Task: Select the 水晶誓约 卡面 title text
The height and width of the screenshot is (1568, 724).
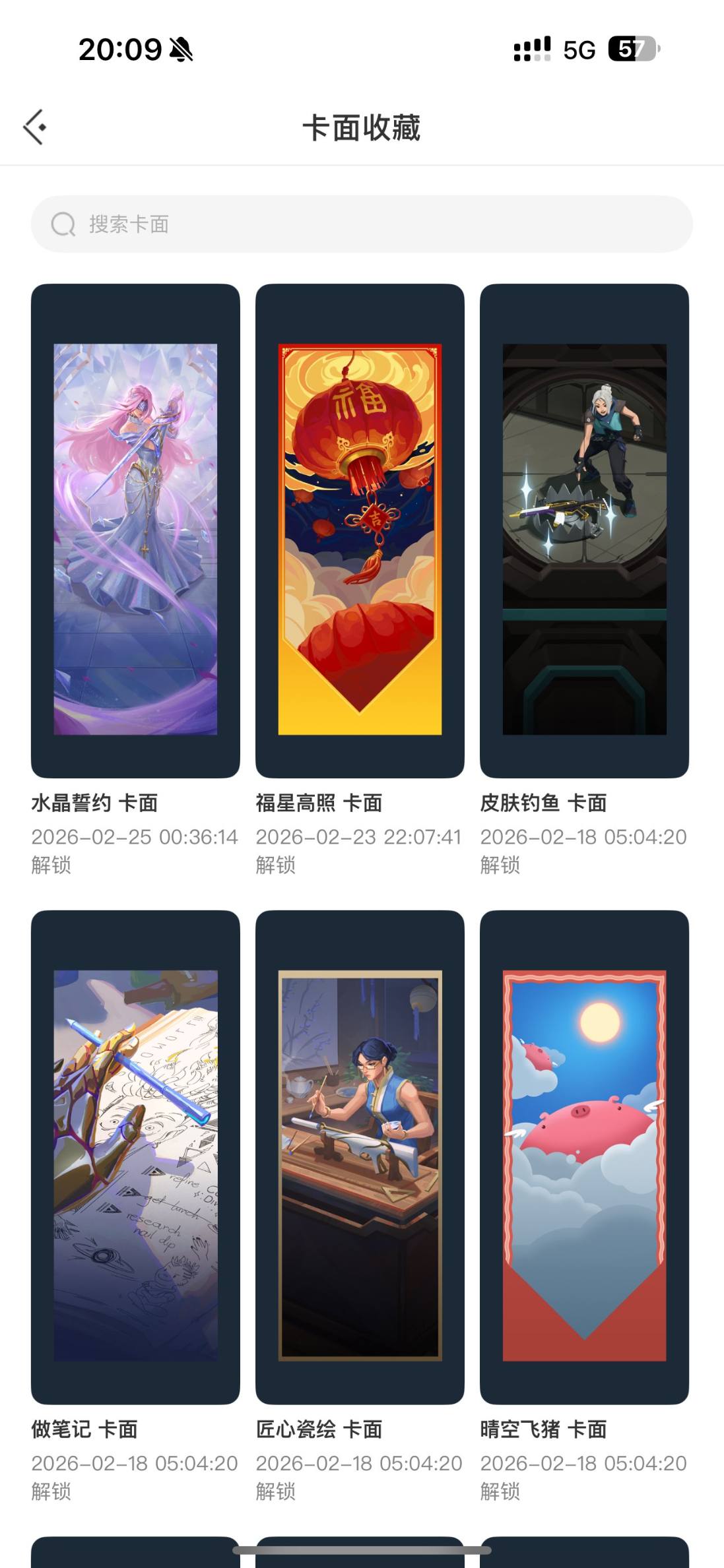Action: pyautogui.click(x=96, y=803)
